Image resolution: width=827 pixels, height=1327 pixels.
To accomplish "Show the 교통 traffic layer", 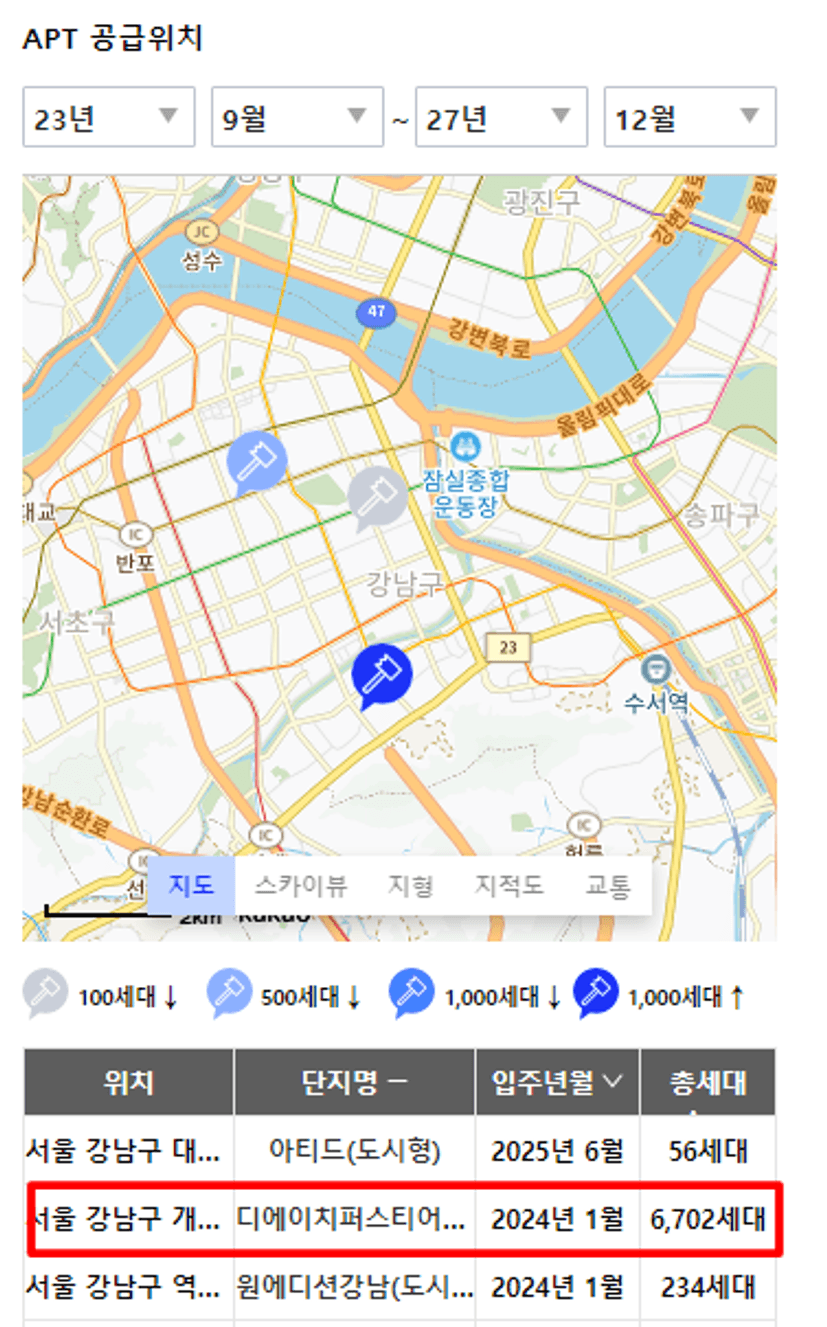I will point(608,885).
